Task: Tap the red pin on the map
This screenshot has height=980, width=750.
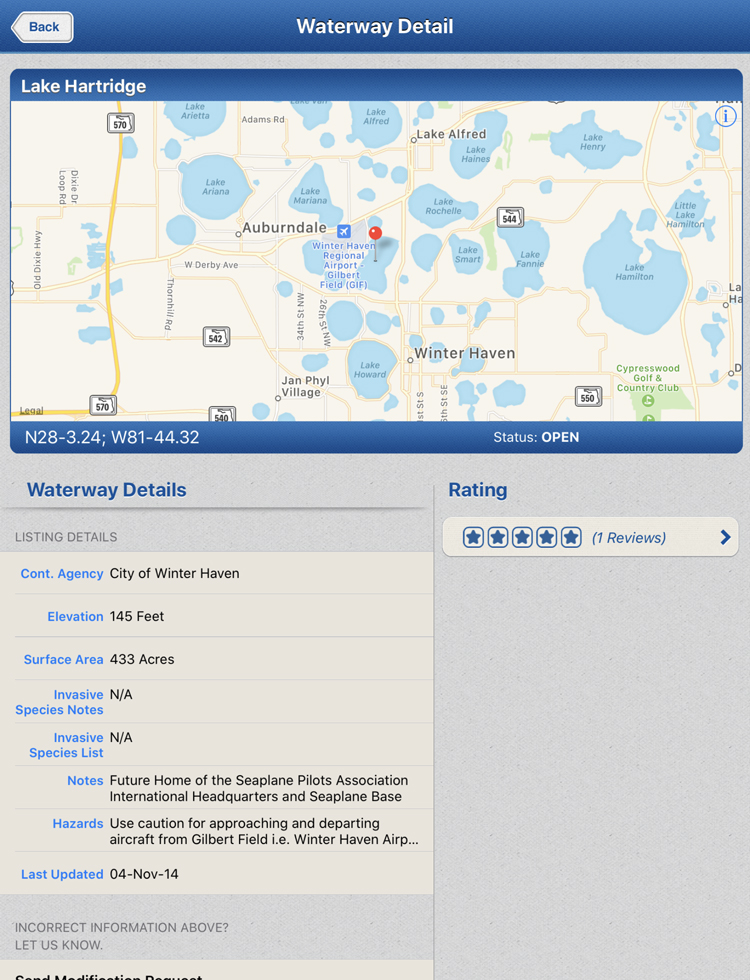Action: 375,236
